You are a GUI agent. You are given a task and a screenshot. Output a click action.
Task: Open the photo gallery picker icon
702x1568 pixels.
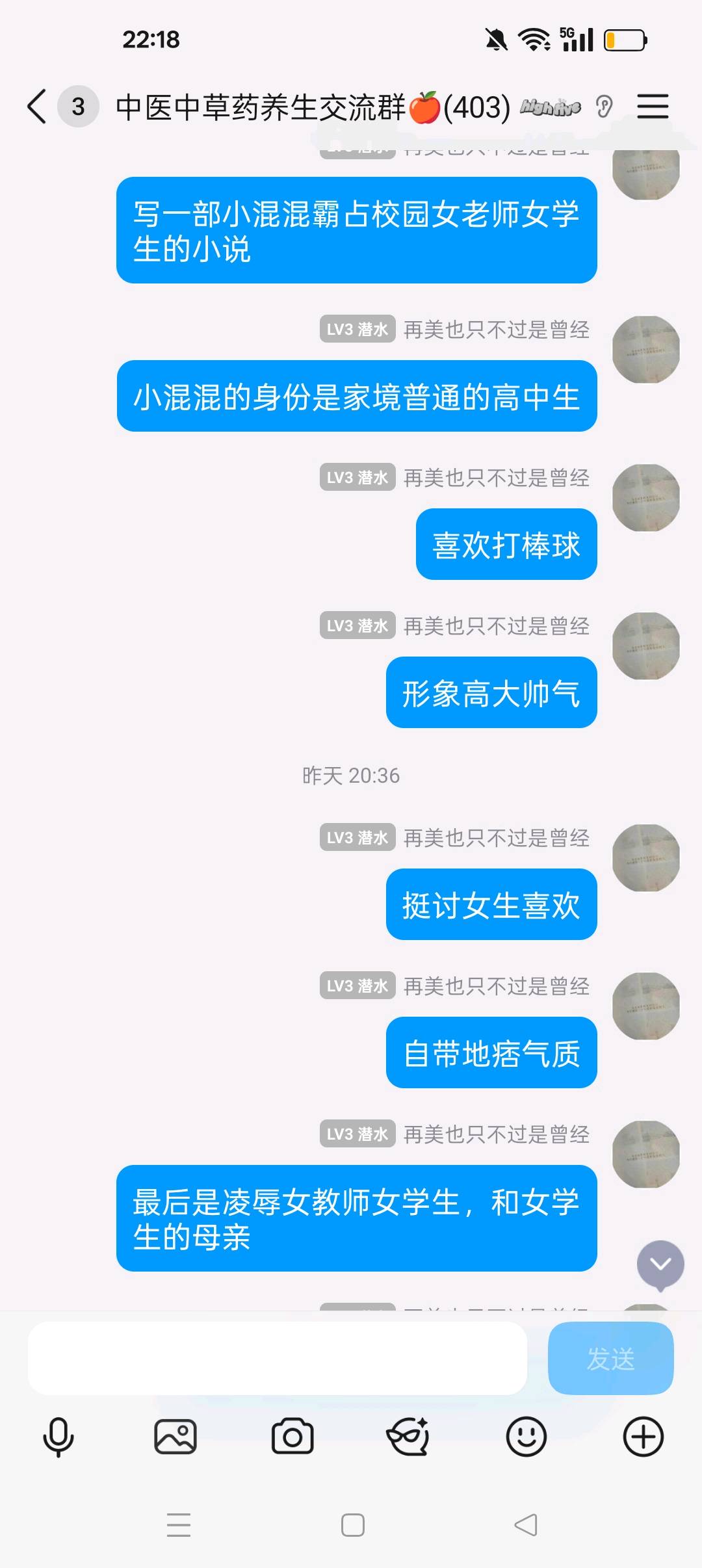point(175,1437)
